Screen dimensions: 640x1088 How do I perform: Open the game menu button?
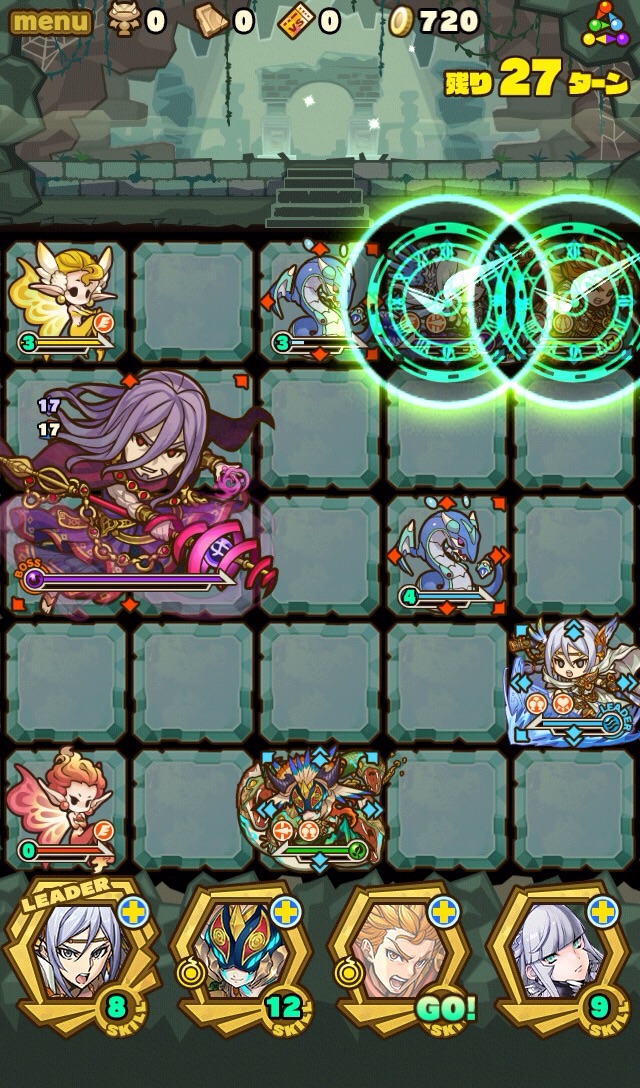[x=49, y=21]
